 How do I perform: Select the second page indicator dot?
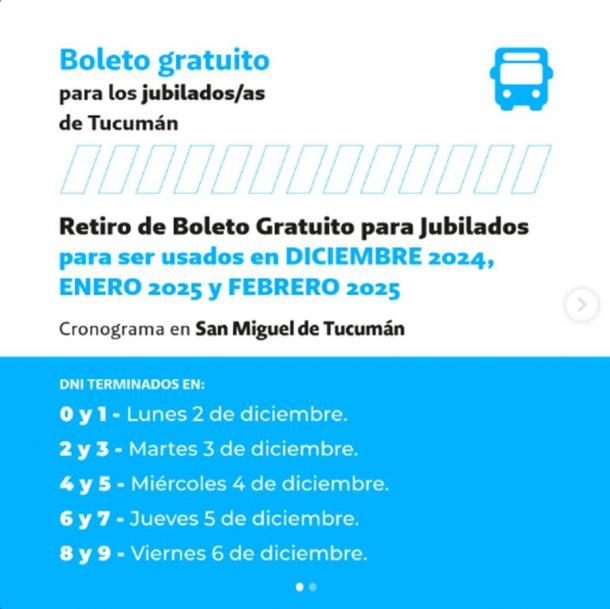[313, 587]
